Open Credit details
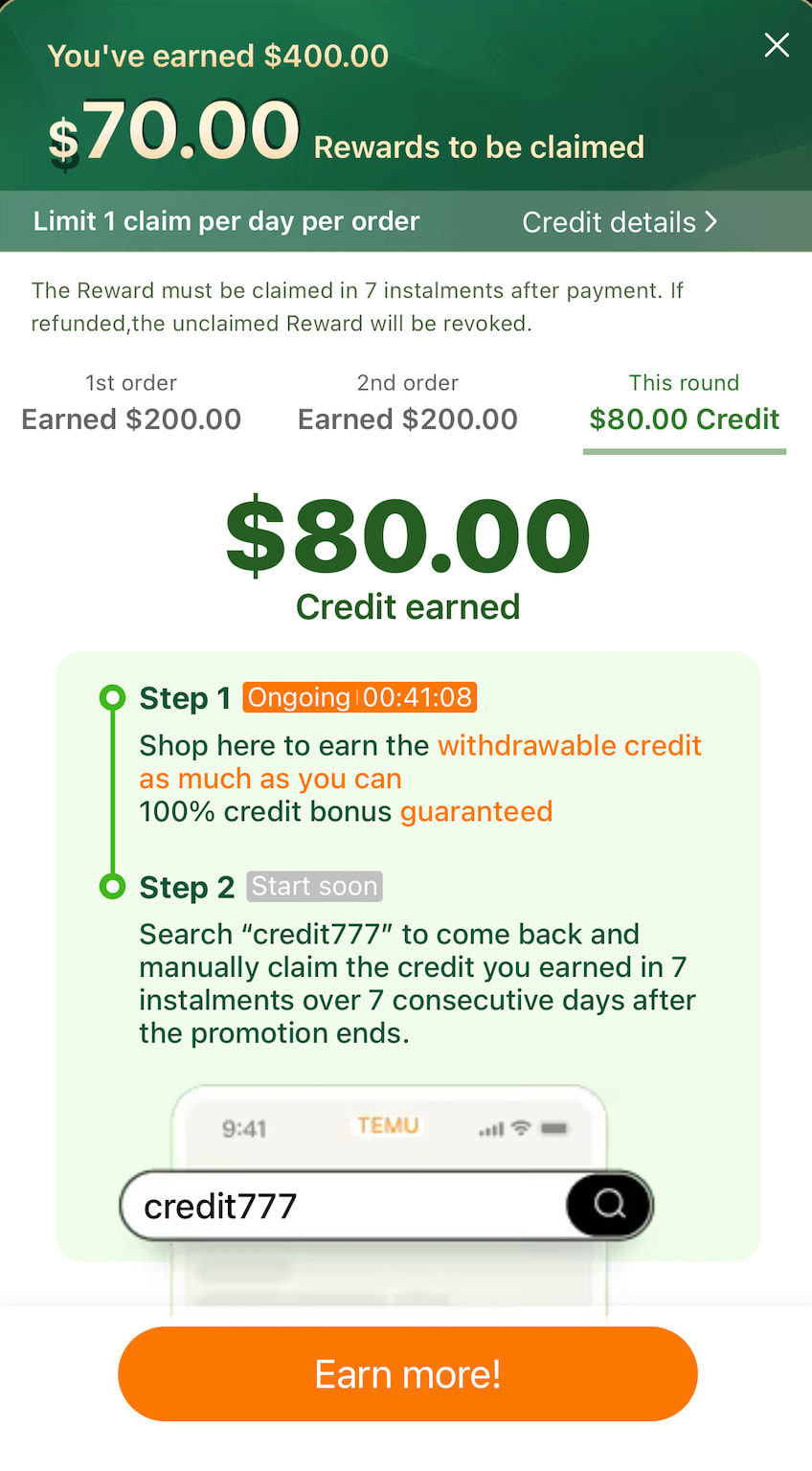The image size is (812, 1471). [619, 222]
